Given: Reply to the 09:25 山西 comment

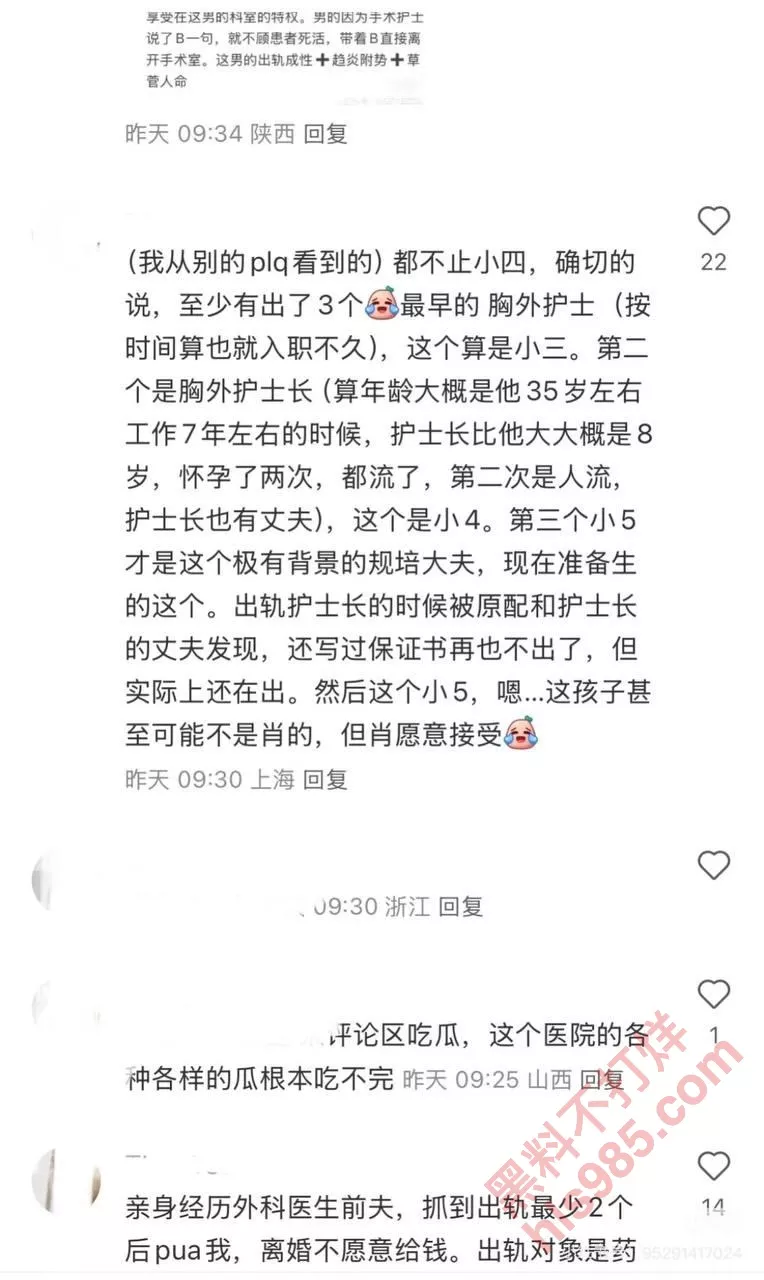Looking at the screenshot, I should click(x=603, y=1080).
